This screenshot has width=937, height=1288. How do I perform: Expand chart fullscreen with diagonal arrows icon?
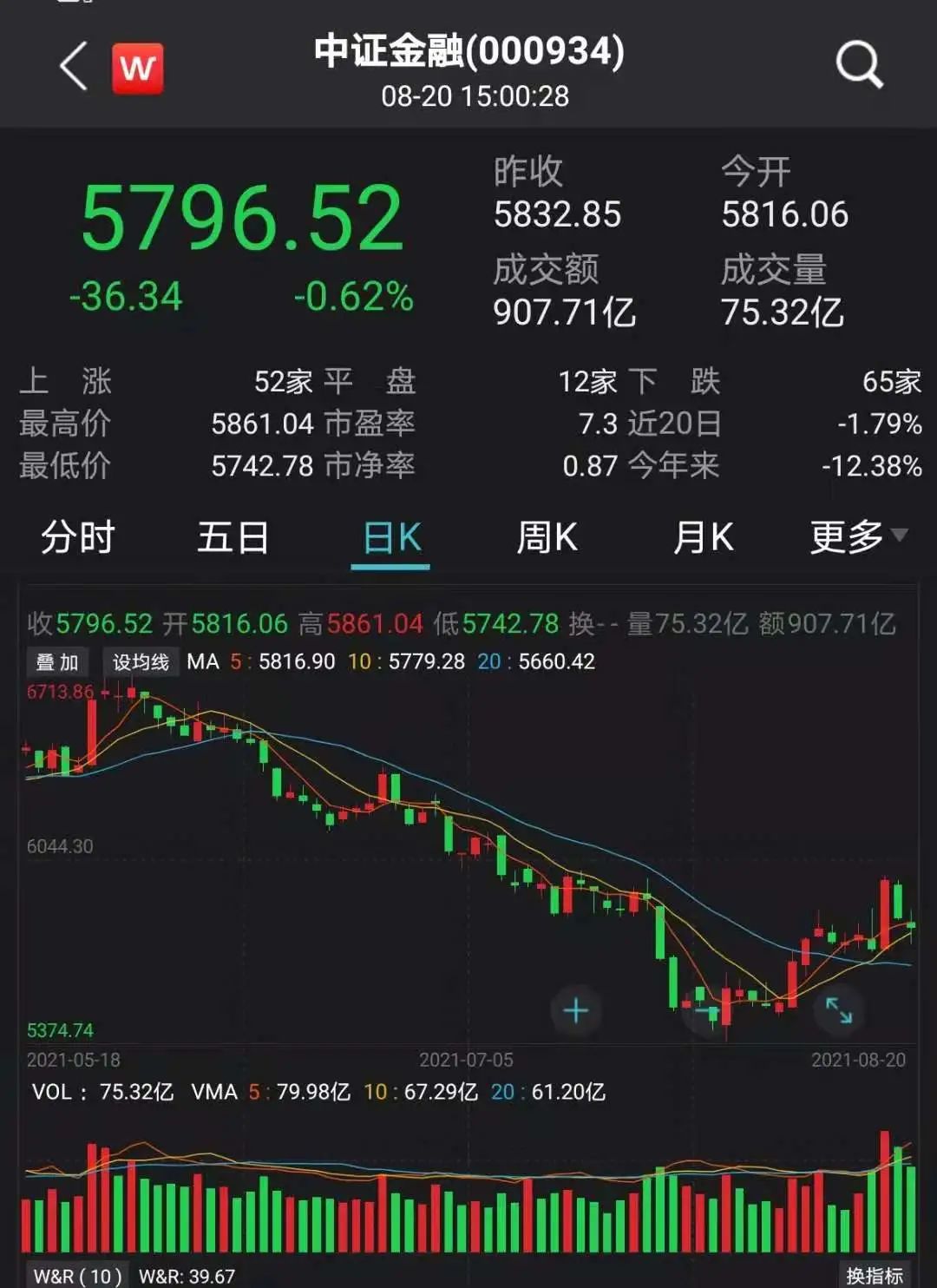(x=838, y=1010)
